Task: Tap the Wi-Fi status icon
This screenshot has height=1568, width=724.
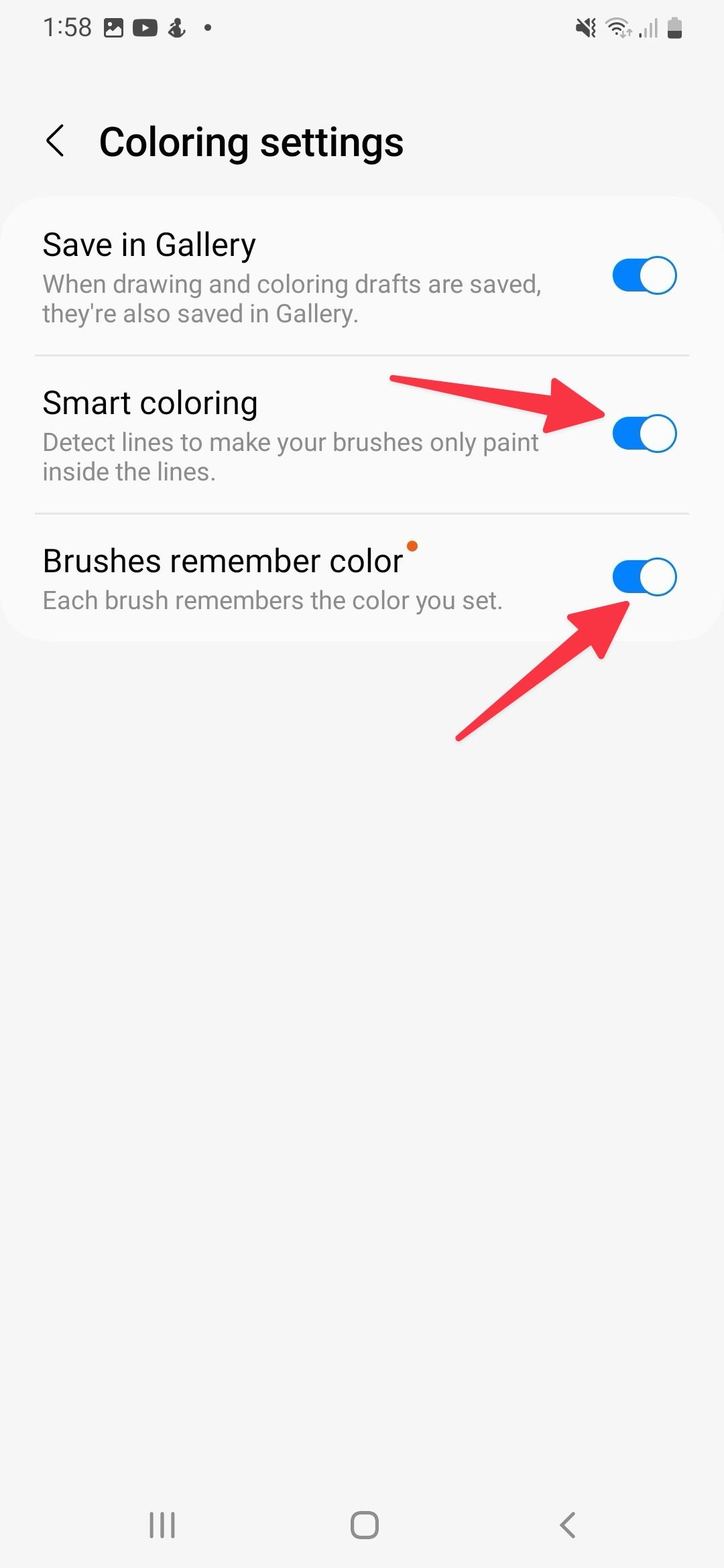Action: point(618,27)
